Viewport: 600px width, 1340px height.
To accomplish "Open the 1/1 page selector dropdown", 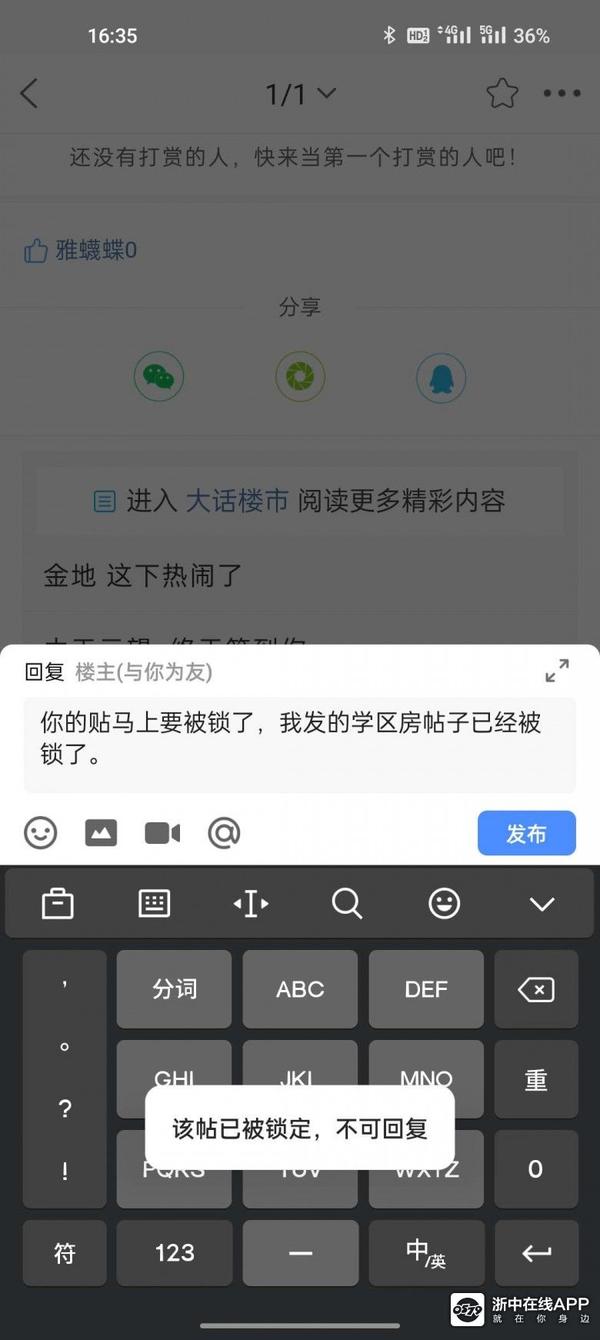I will pos(300,95).
